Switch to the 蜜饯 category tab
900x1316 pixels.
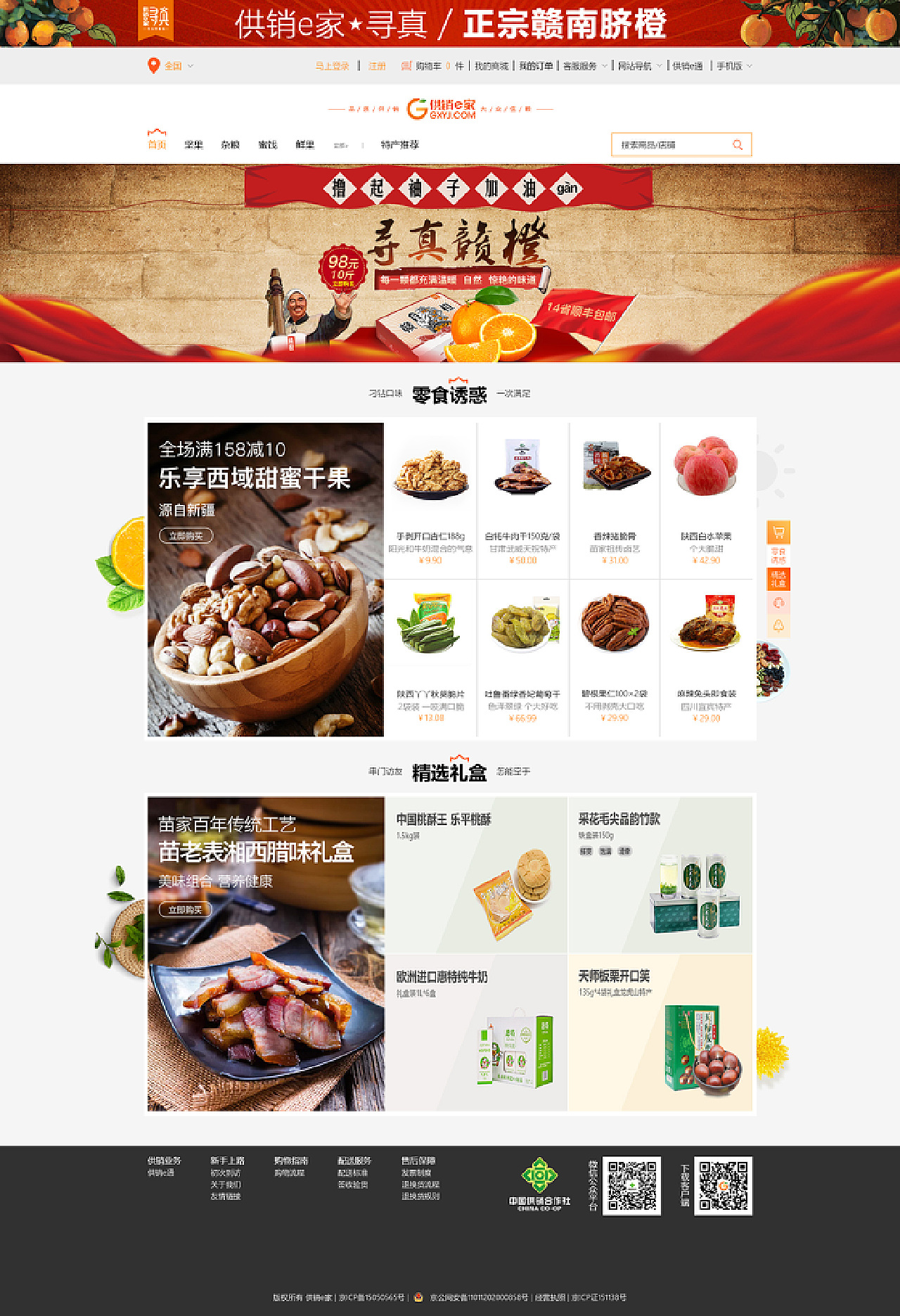pyautogui.click(x=268, y=145)
